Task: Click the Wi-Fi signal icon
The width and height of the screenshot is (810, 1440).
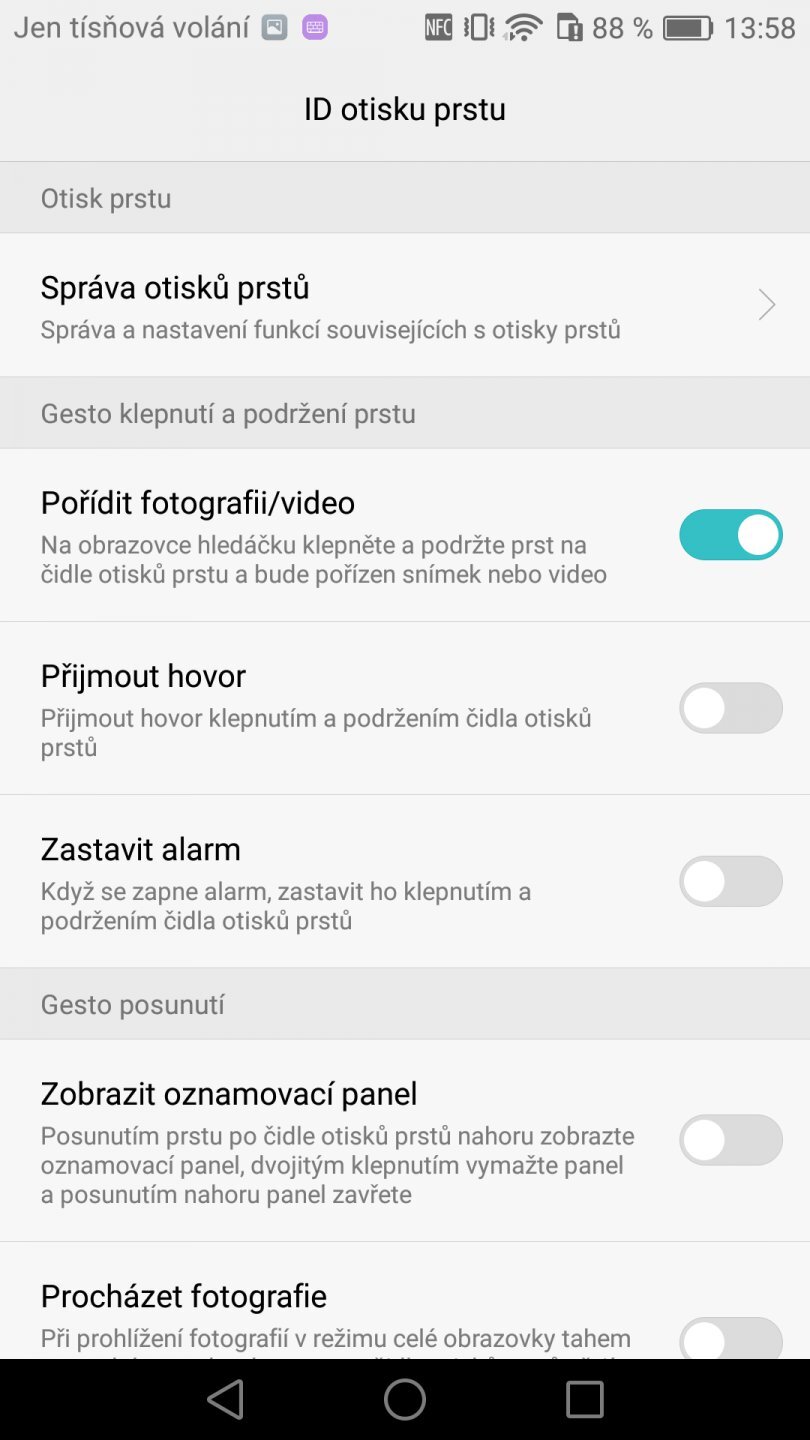Action: tap(523, 27)
